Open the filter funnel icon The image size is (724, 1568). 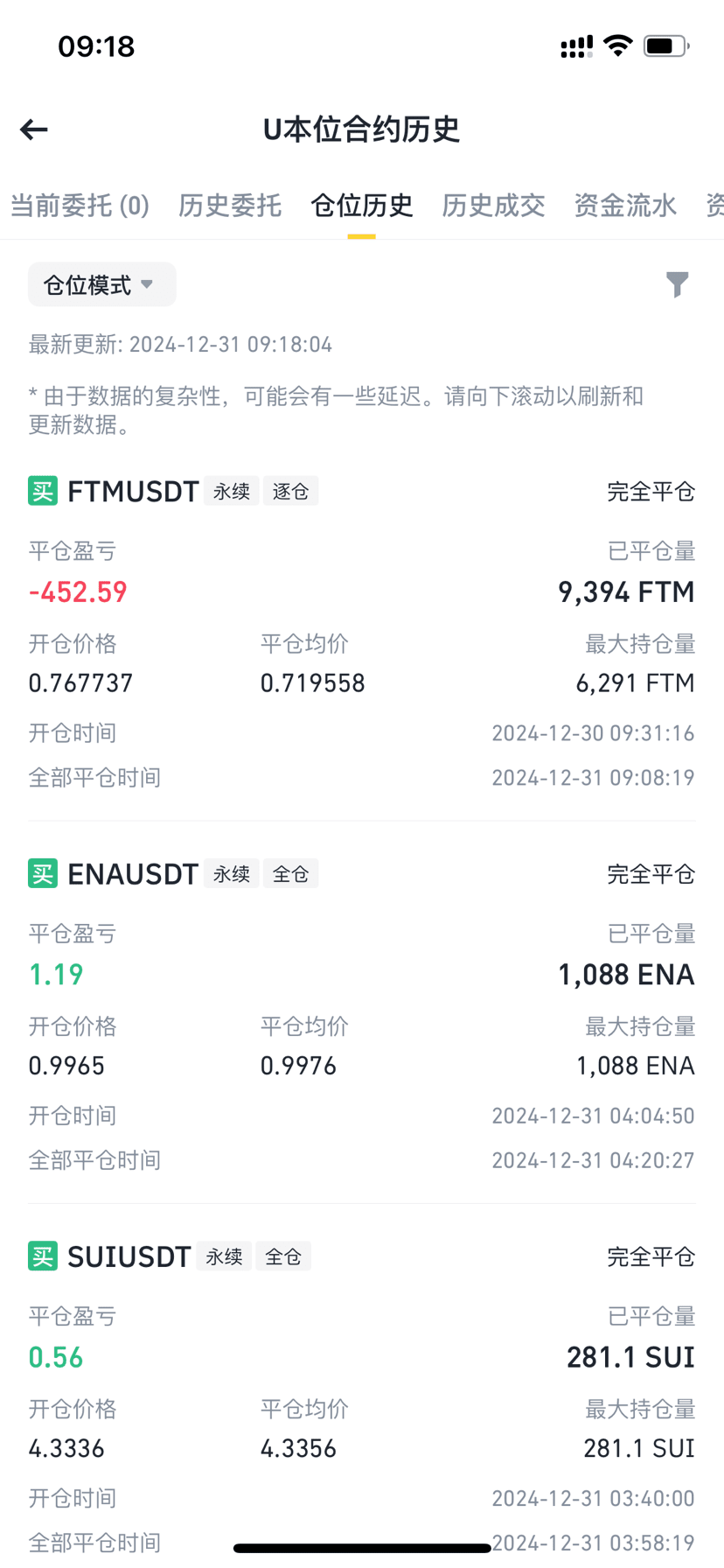678,284
